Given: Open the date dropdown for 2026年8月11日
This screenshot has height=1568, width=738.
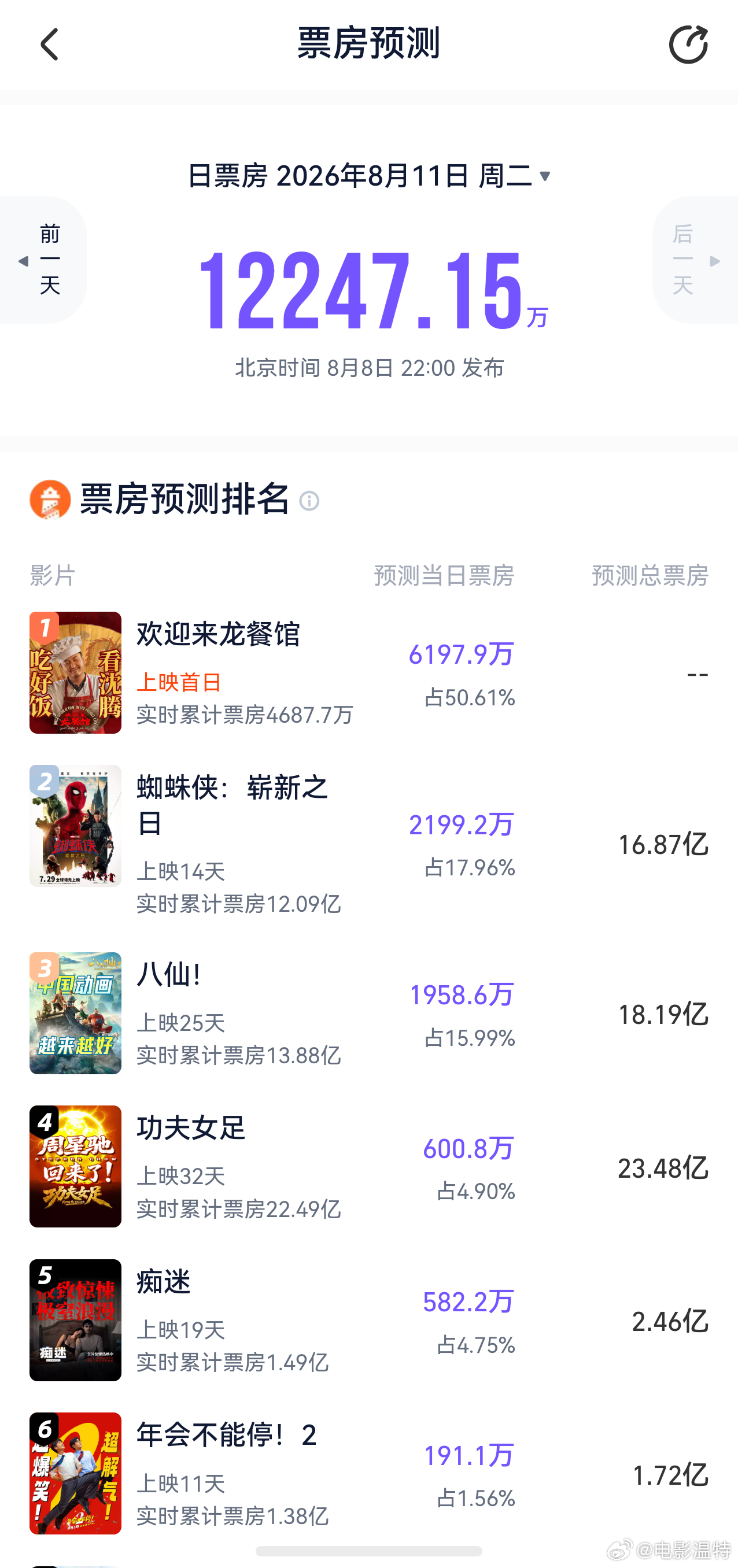Looking at the screenshot, I should click(x=369, y=176).
